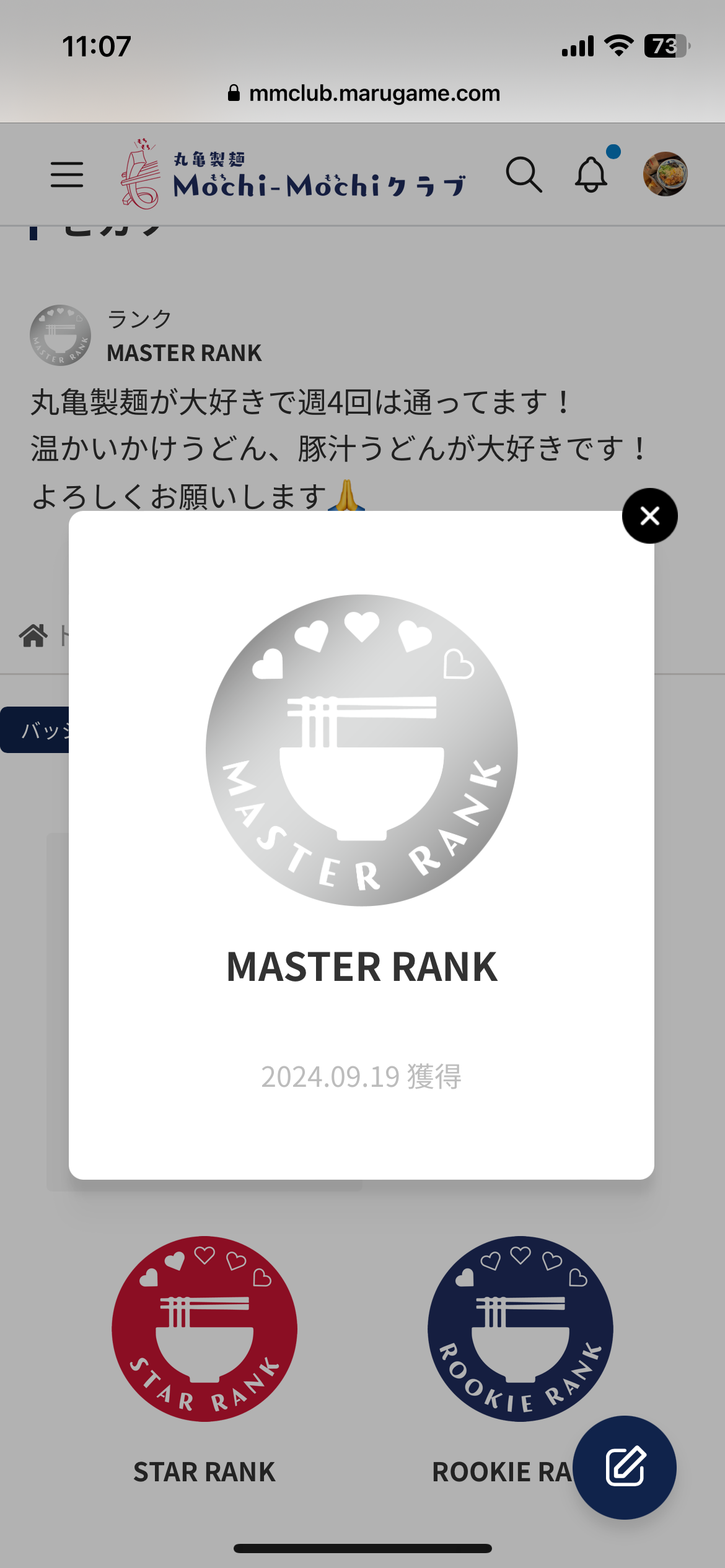The width and height of the screenshot is (725, 1568).
Task: Open the hamburger menu
Action: (67, 175)
